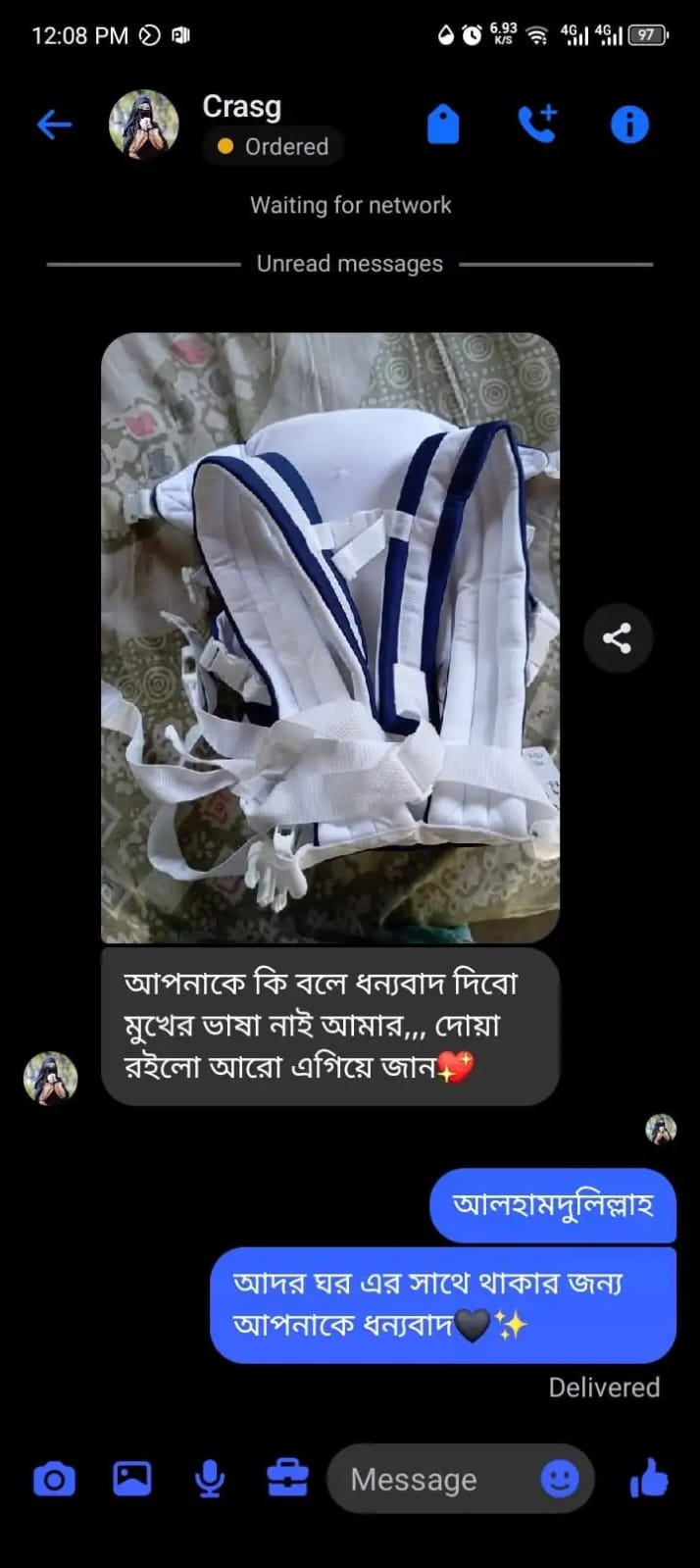Viewport: 700px width, 1568px height.
Task: View the baby carrier photo
Action: pyautogui.click(x=330, y=637)
